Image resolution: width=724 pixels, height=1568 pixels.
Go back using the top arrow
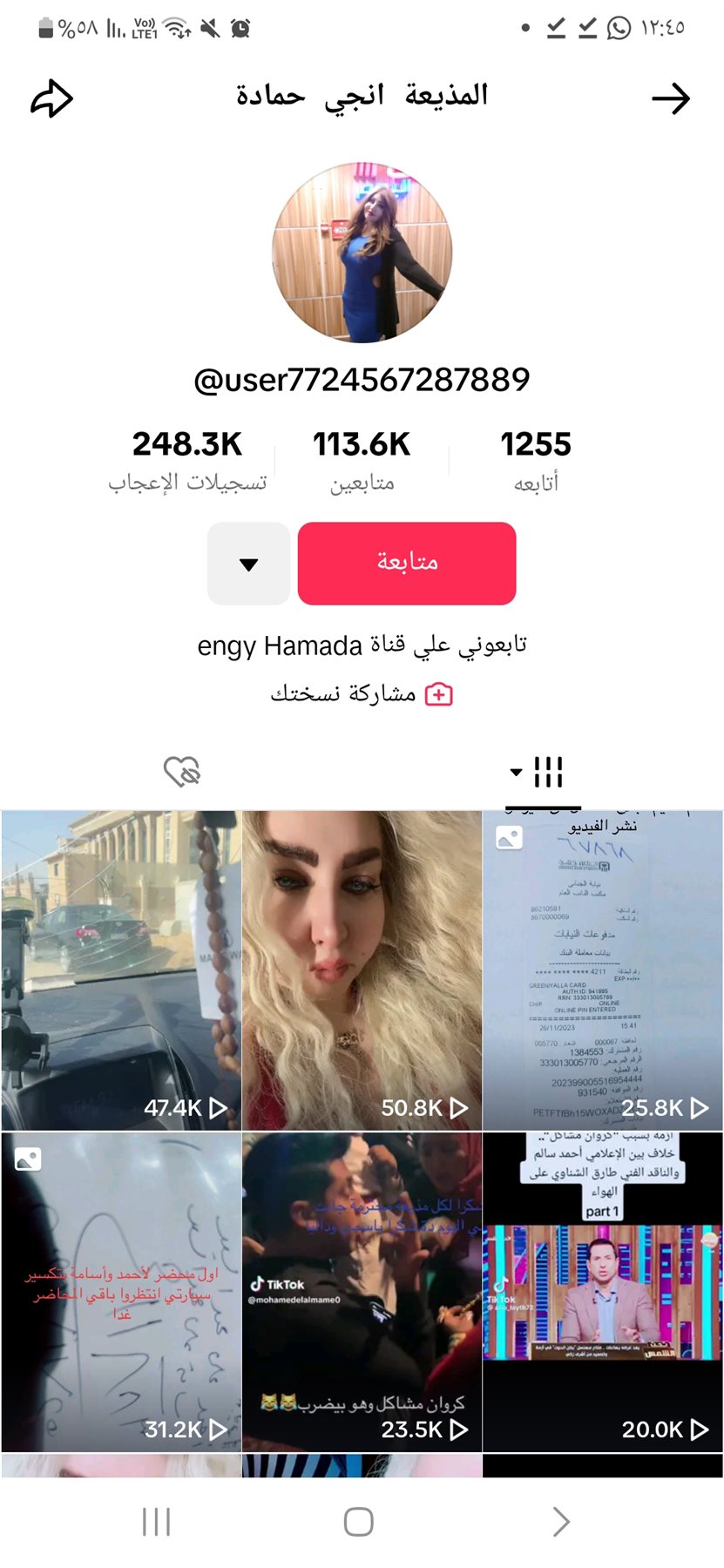tap(670, 98)
